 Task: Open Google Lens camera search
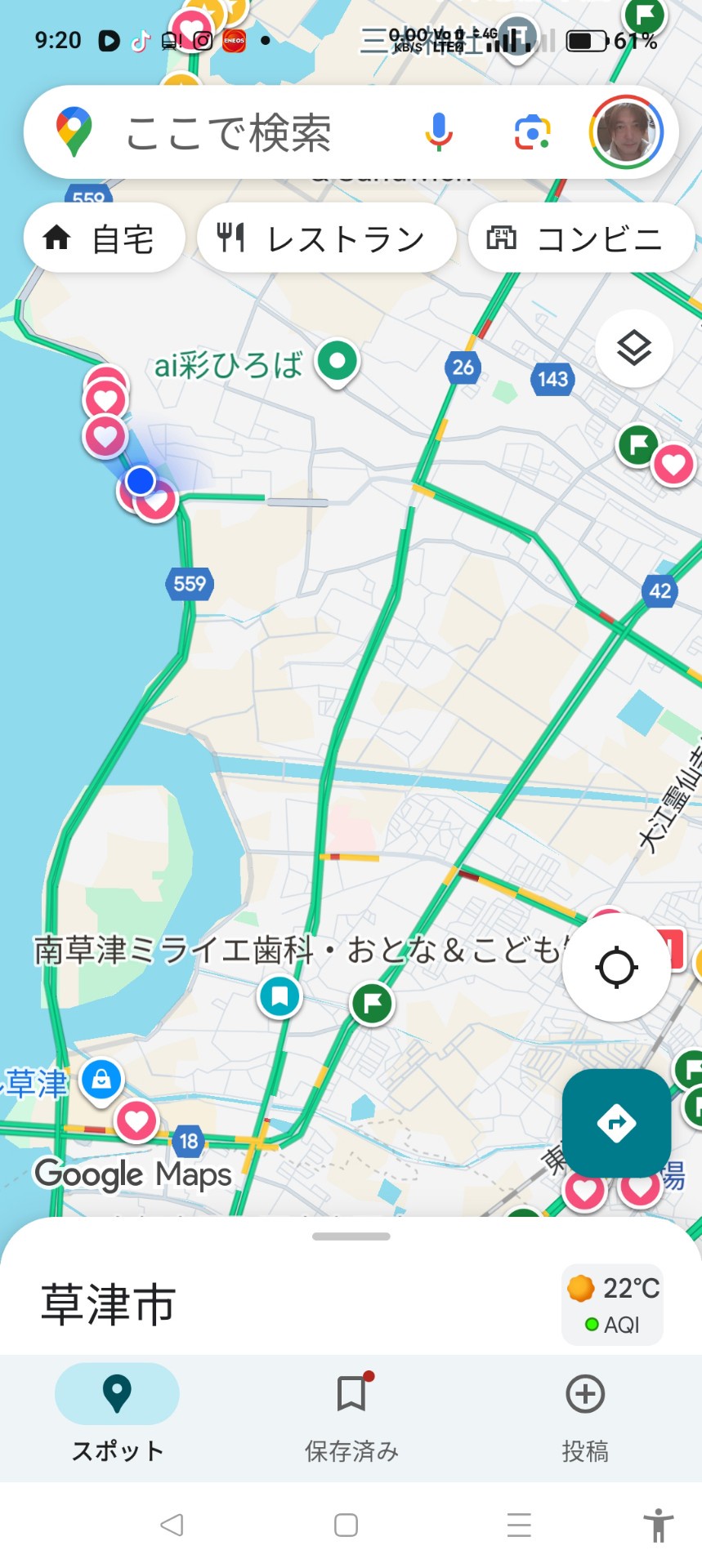pyautogui.click(x=532, y=132)
